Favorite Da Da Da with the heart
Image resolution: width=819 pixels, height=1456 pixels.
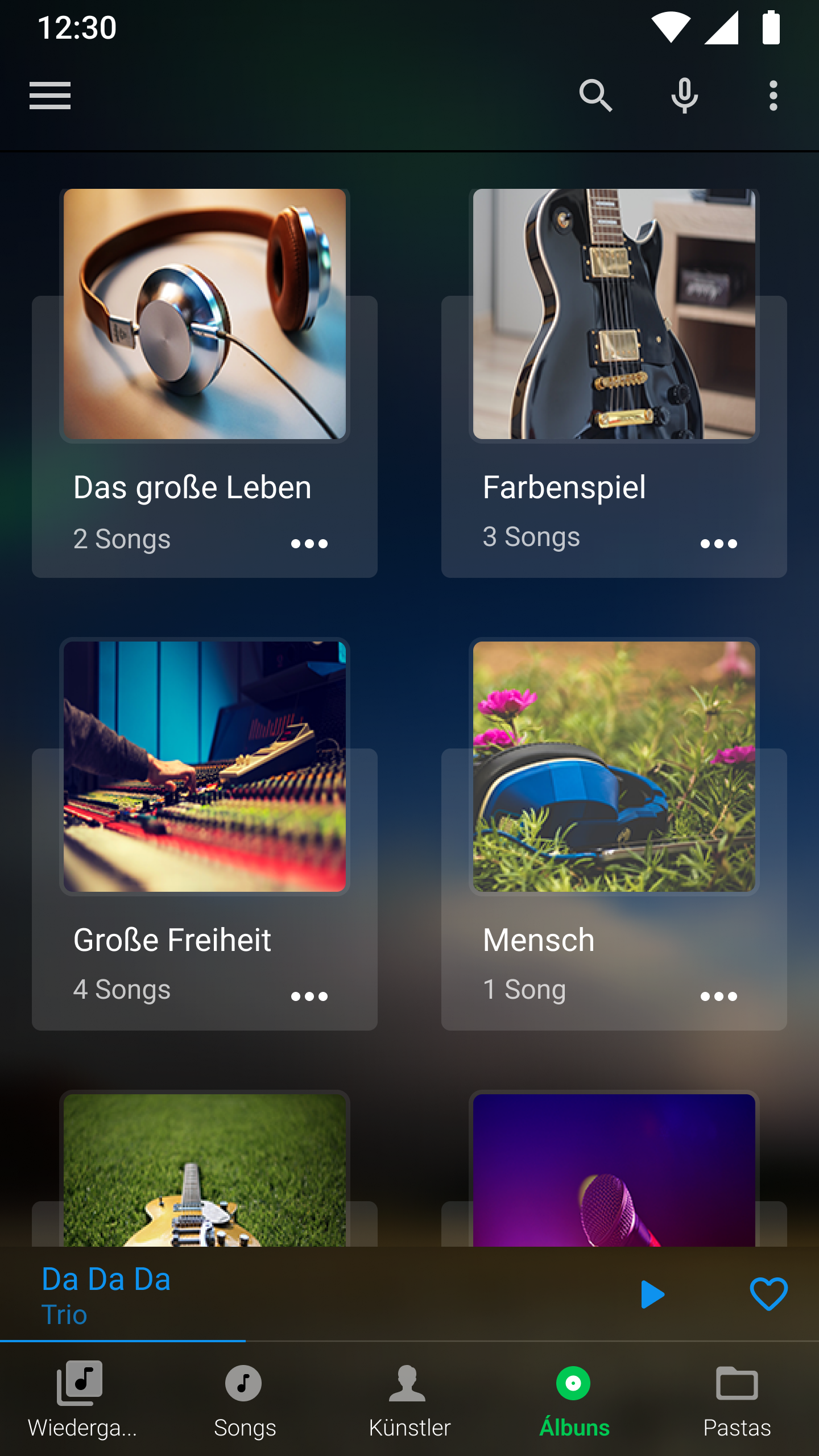tap(768, 1294)
